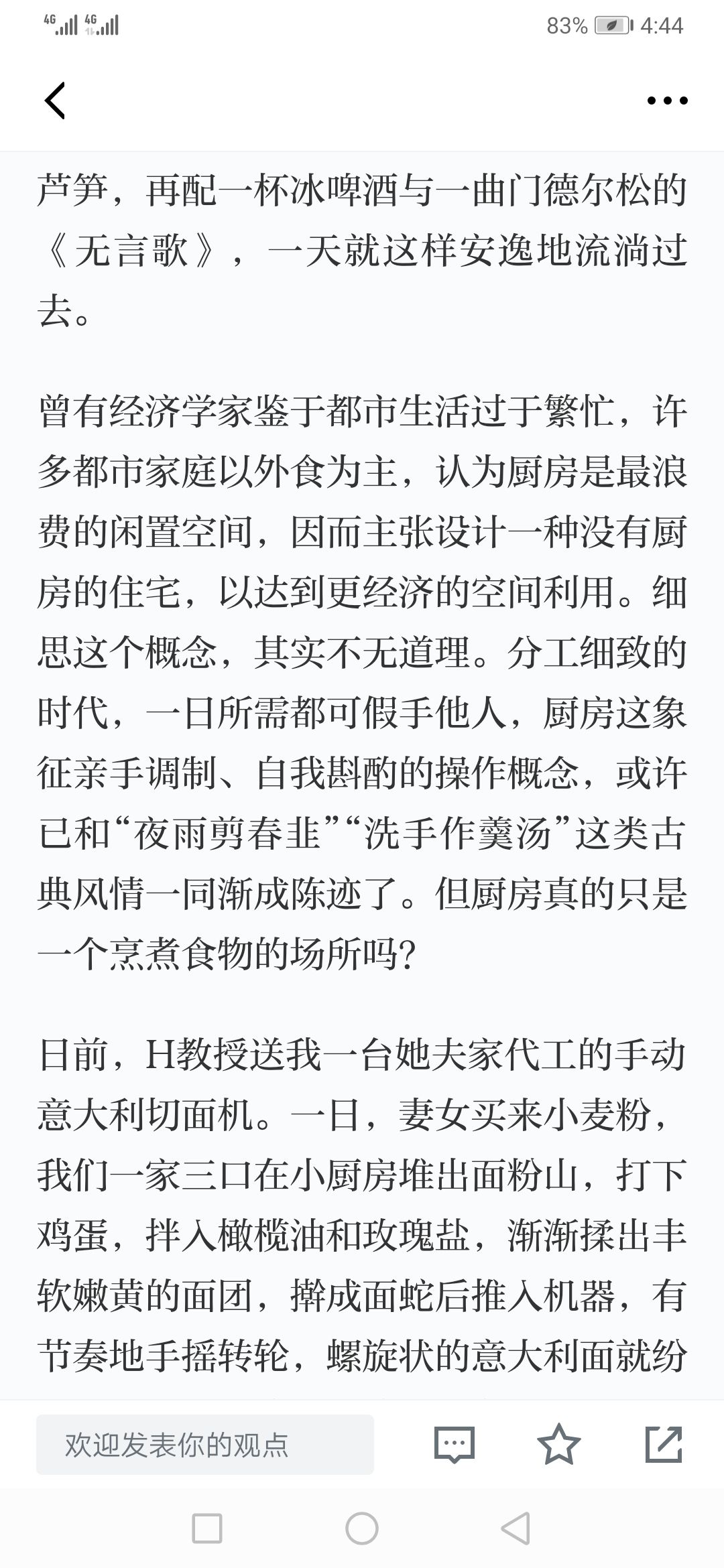Open the three-dot overflow menu
724x1568 pixels.
(x=667, y=101)
